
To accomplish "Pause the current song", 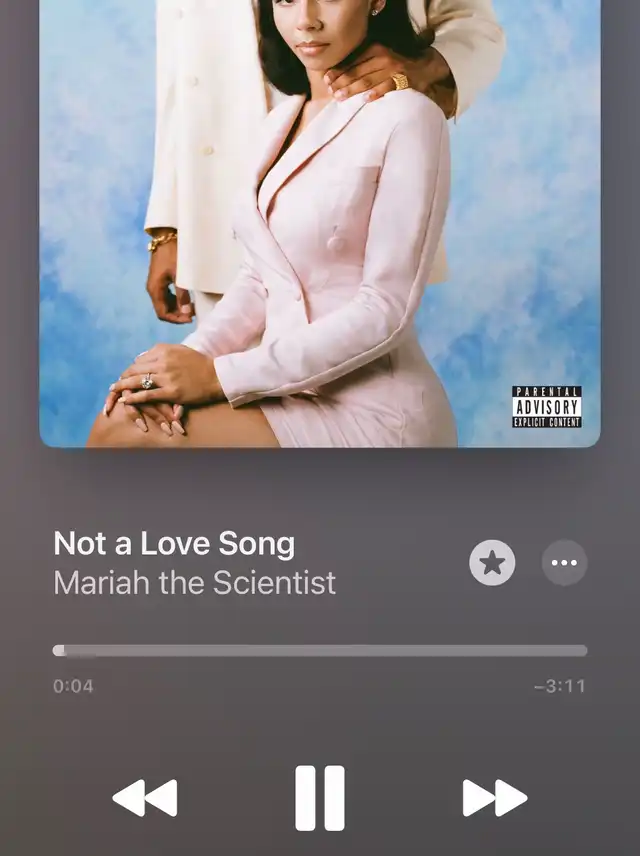I will [320, 798].
